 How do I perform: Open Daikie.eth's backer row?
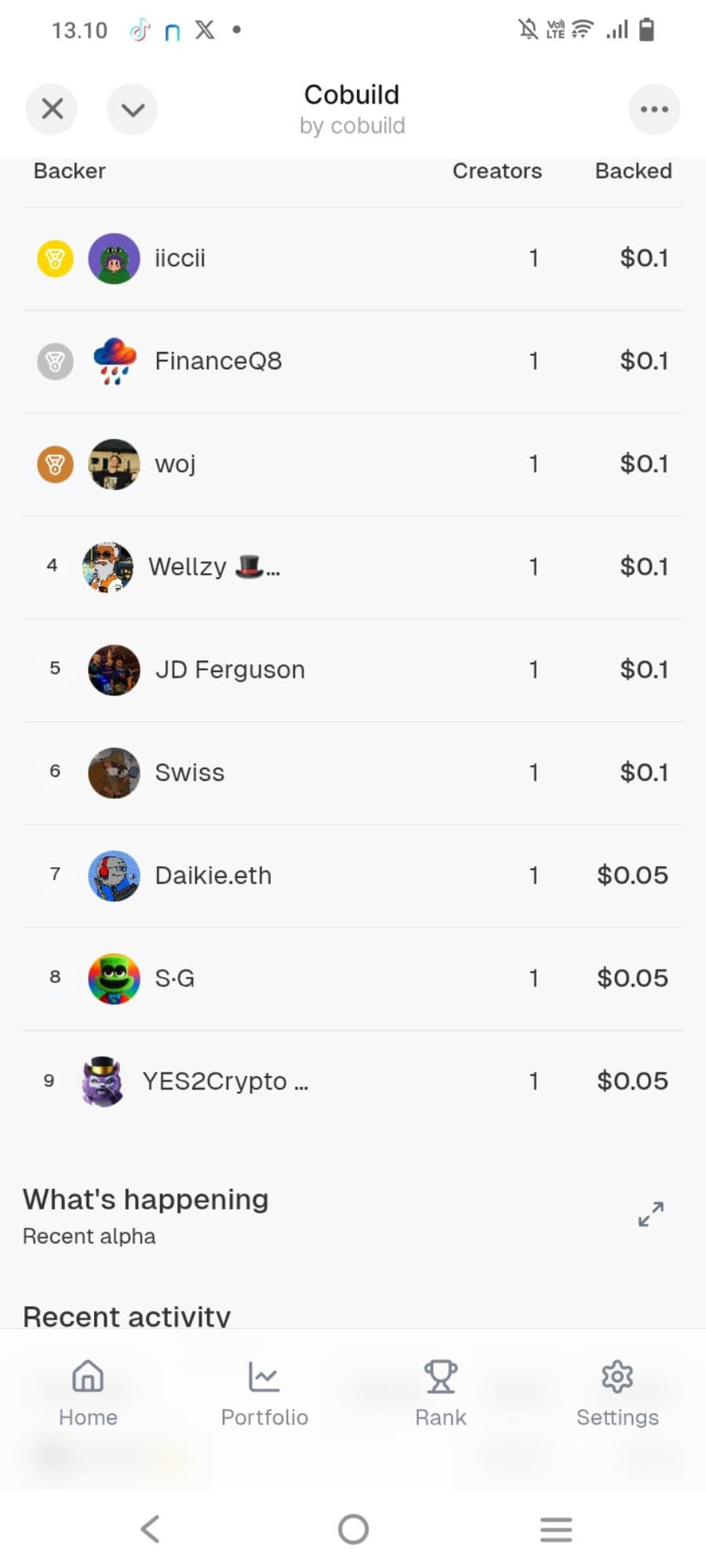[x=353, y=875]
